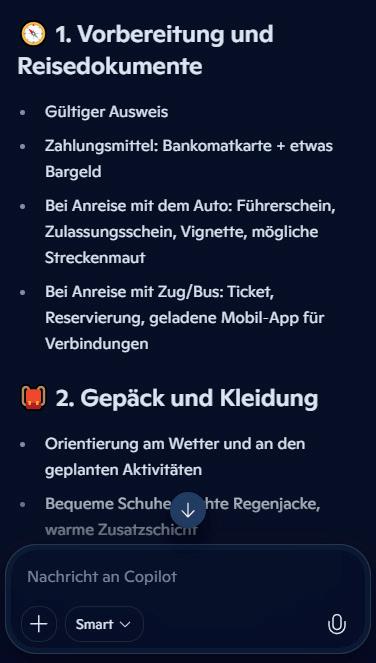Start voice input with the microphone
The width and height of the screenshot is (376, 663).
coord(337,624)
